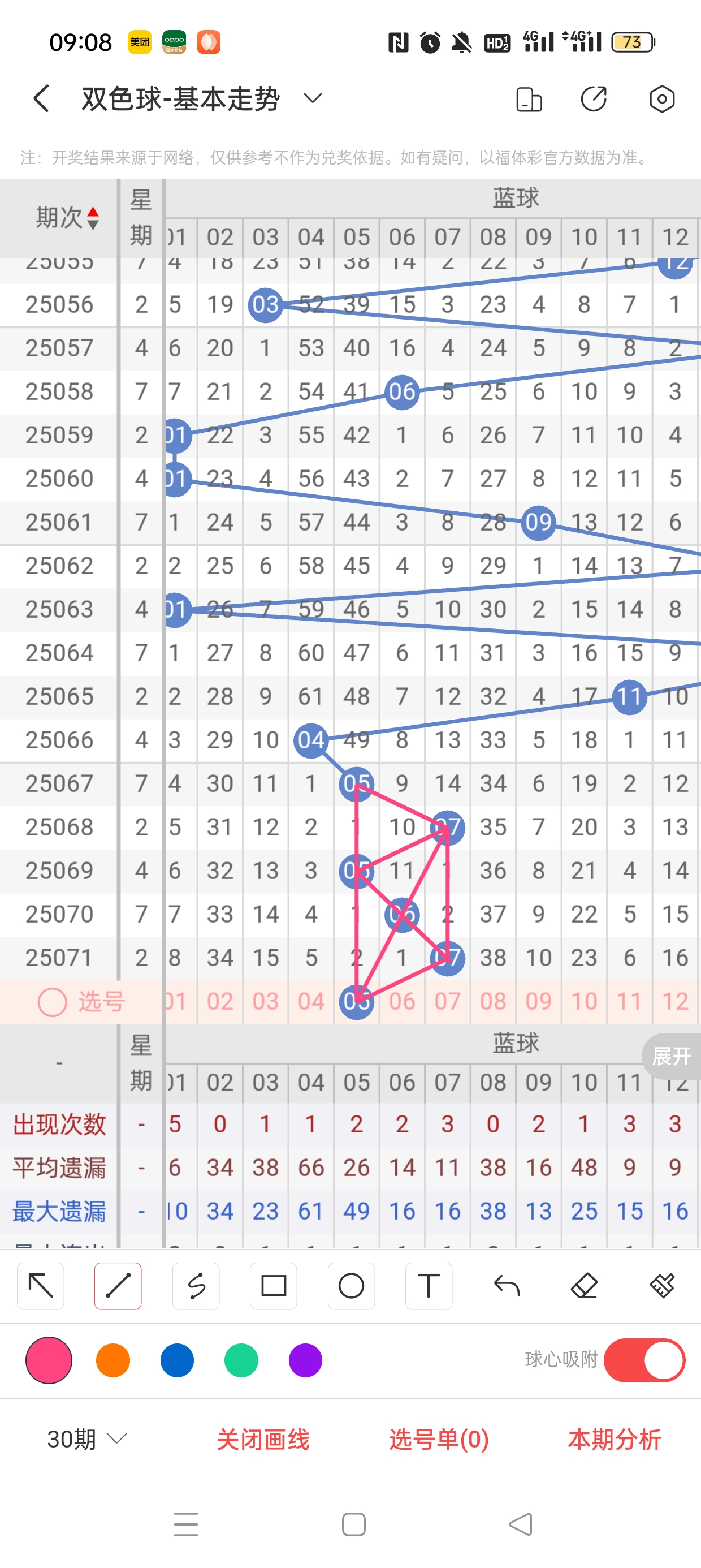The width and height of the screenshot is (701, 1568).
Task: Pick number 08 in the 选号 row
Action: pyautogui.click(x=493, y=1001)
